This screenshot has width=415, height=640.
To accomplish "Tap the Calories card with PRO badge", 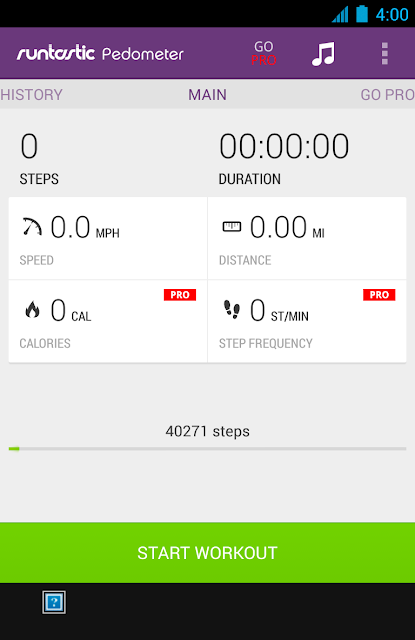I will 108,321.
